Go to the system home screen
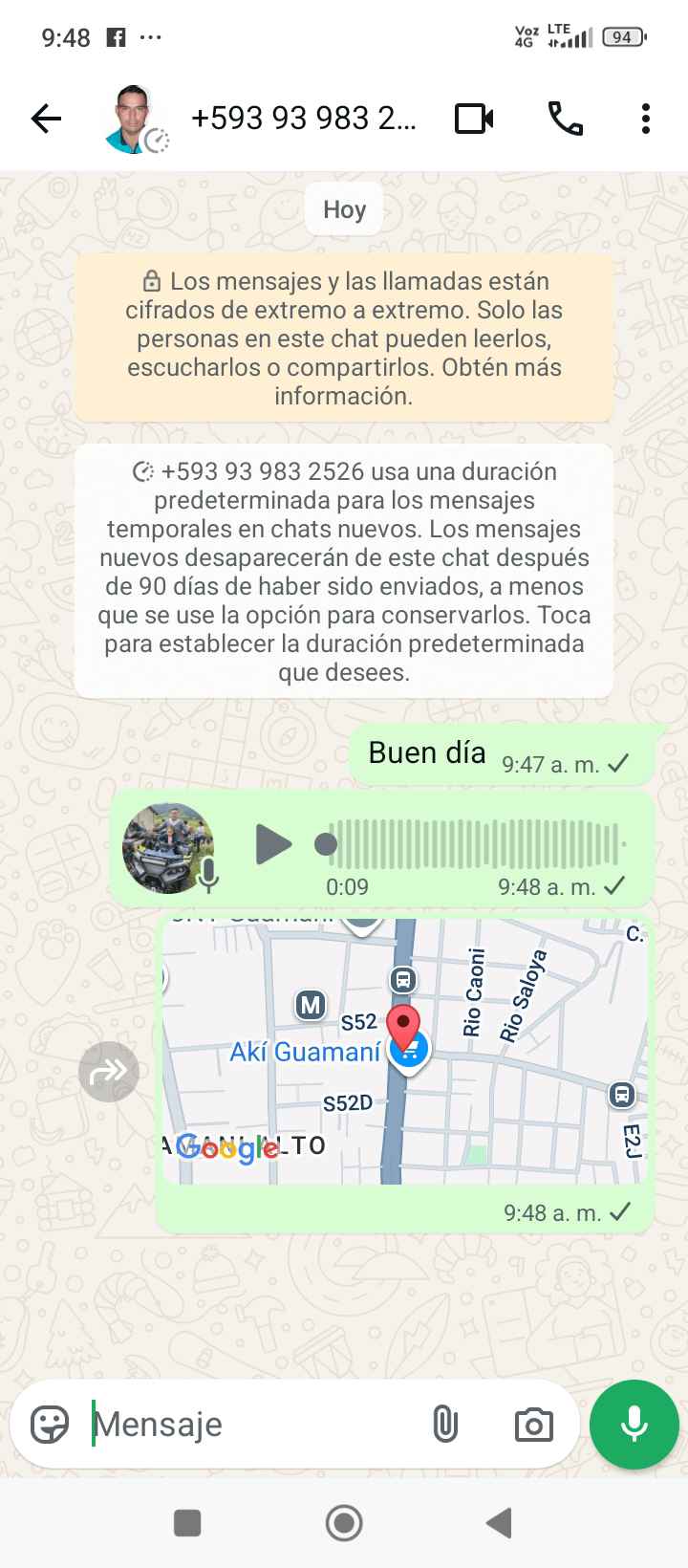 [344, 1523]
